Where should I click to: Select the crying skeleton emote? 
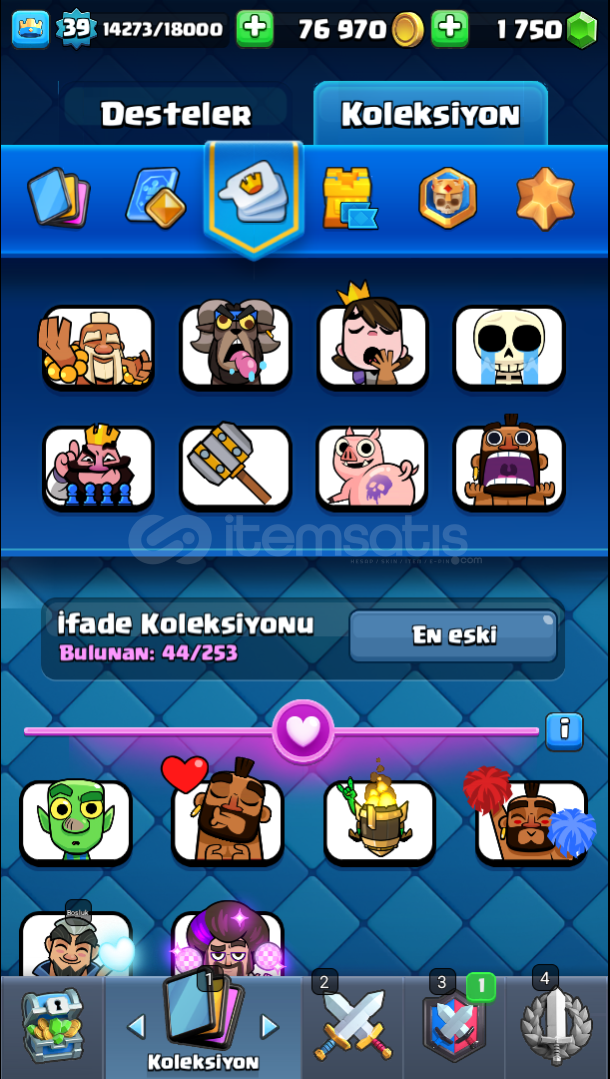(509, 347)
